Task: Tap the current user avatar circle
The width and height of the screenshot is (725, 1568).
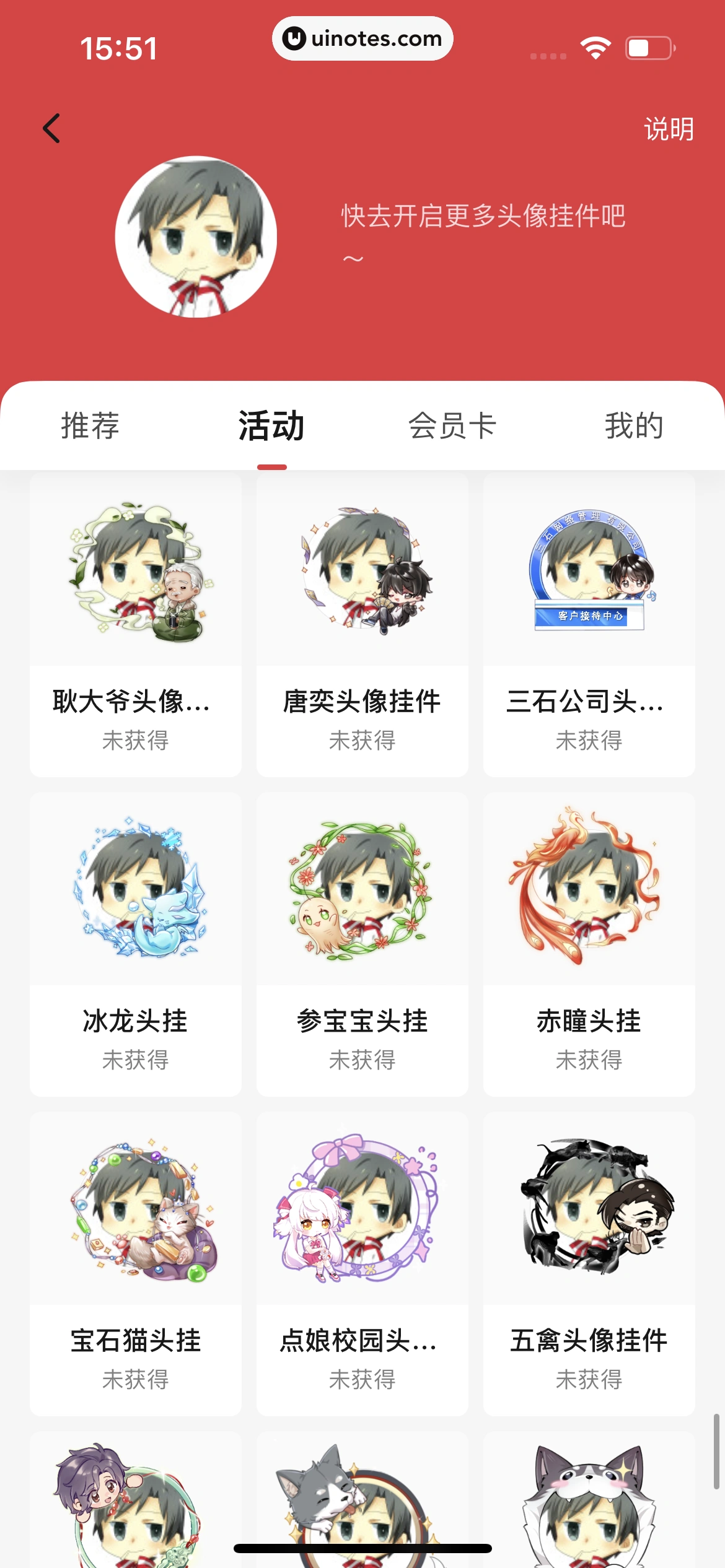Action: (x=196, y=240)
